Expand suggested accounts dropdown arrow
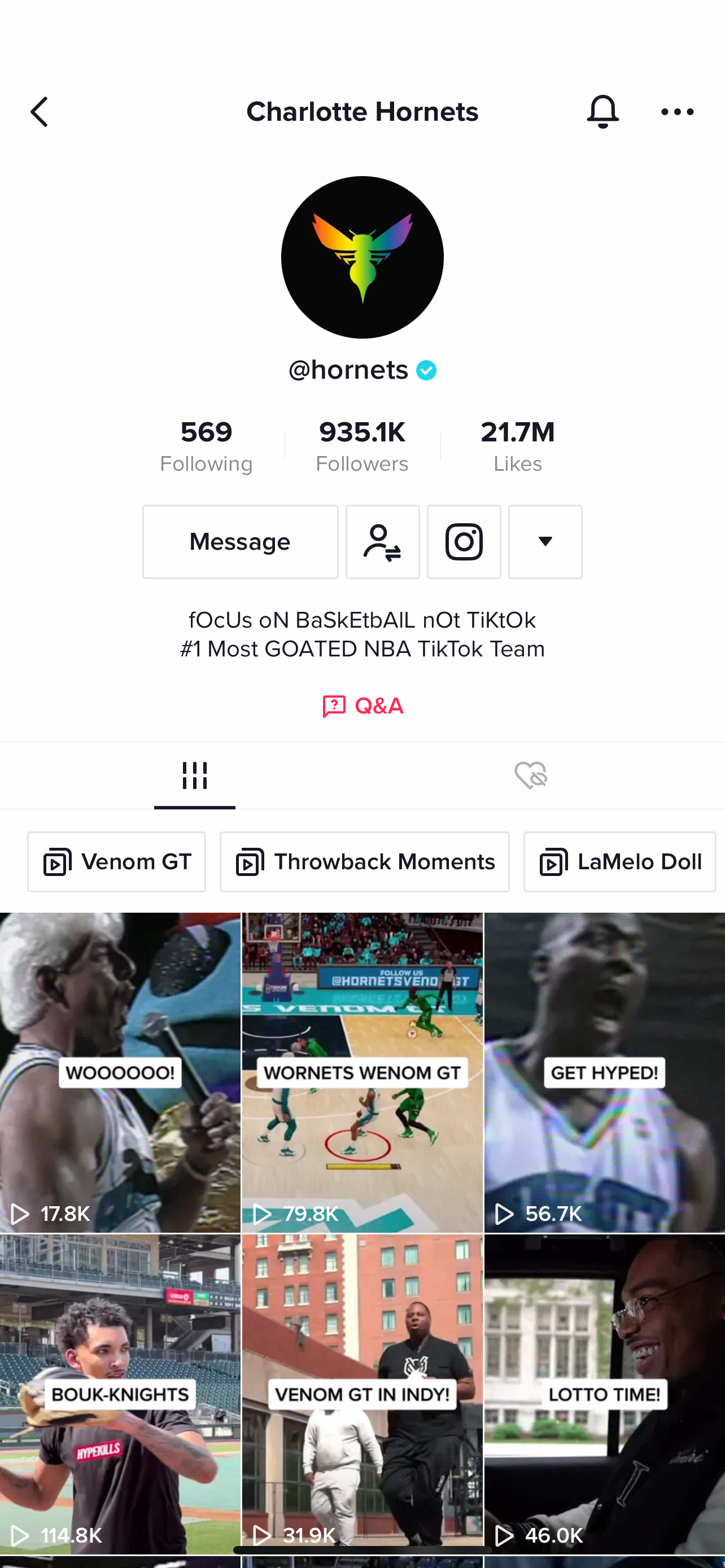This screenshot has width=725, height=1568. pyautogui.click(x=545, y=542)
